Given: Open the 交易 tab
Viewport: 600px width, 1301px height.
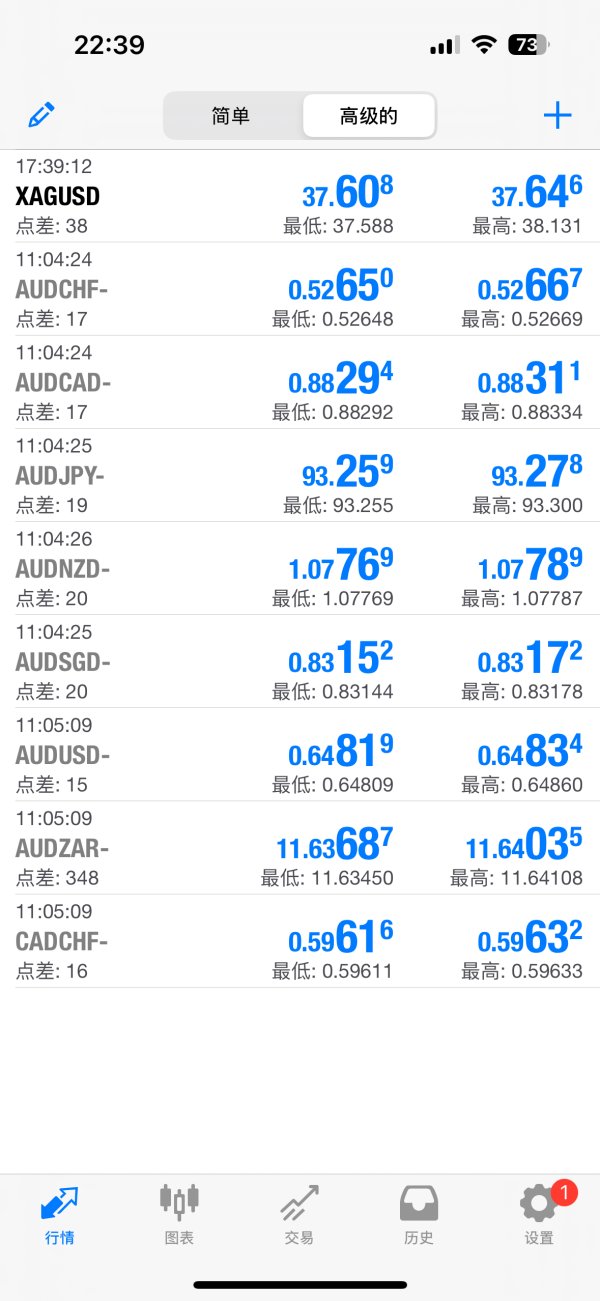Looking at the screenshot, I should click(299, 1214).
